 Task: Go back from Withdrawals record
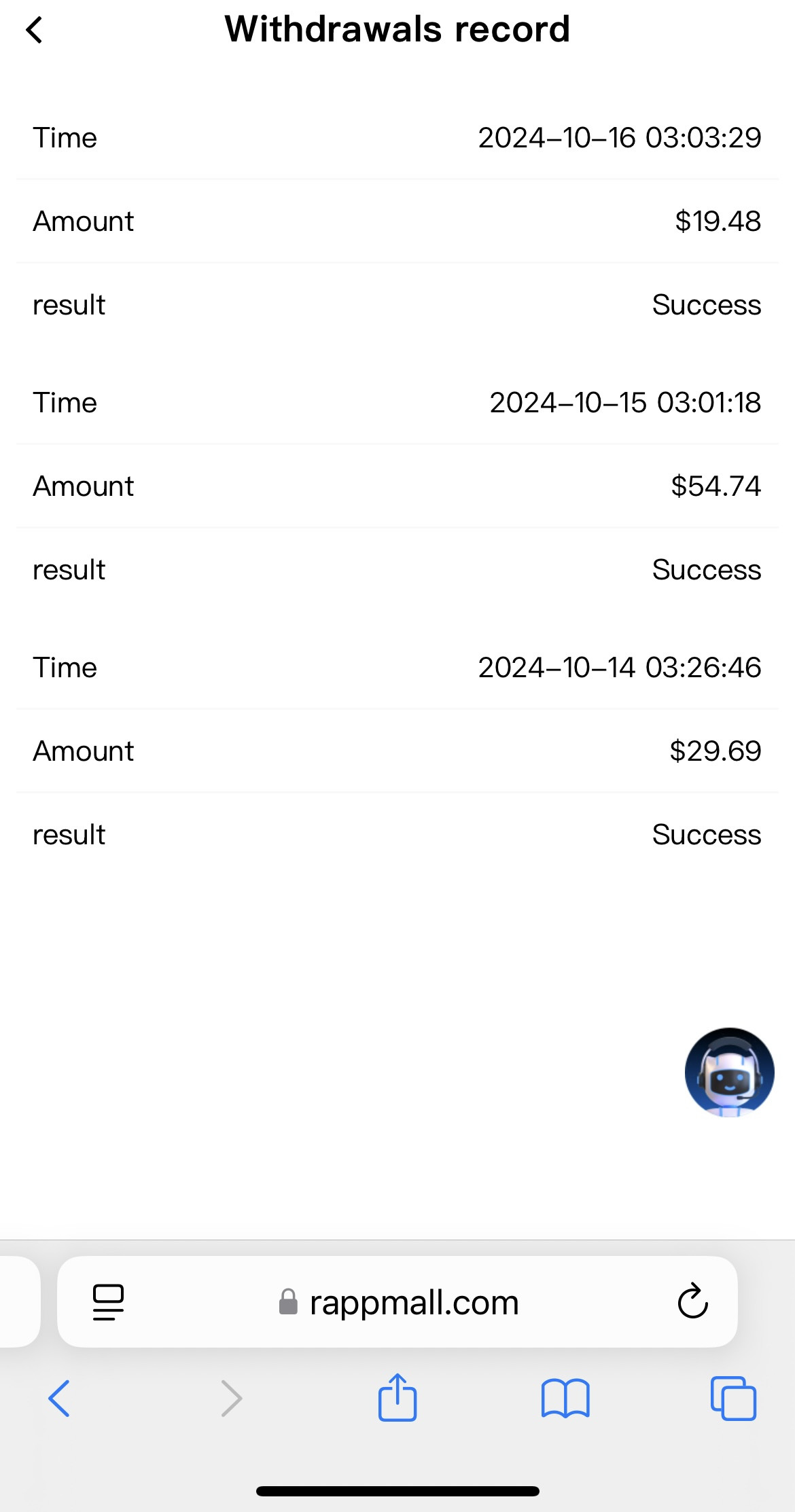point(34,30)
